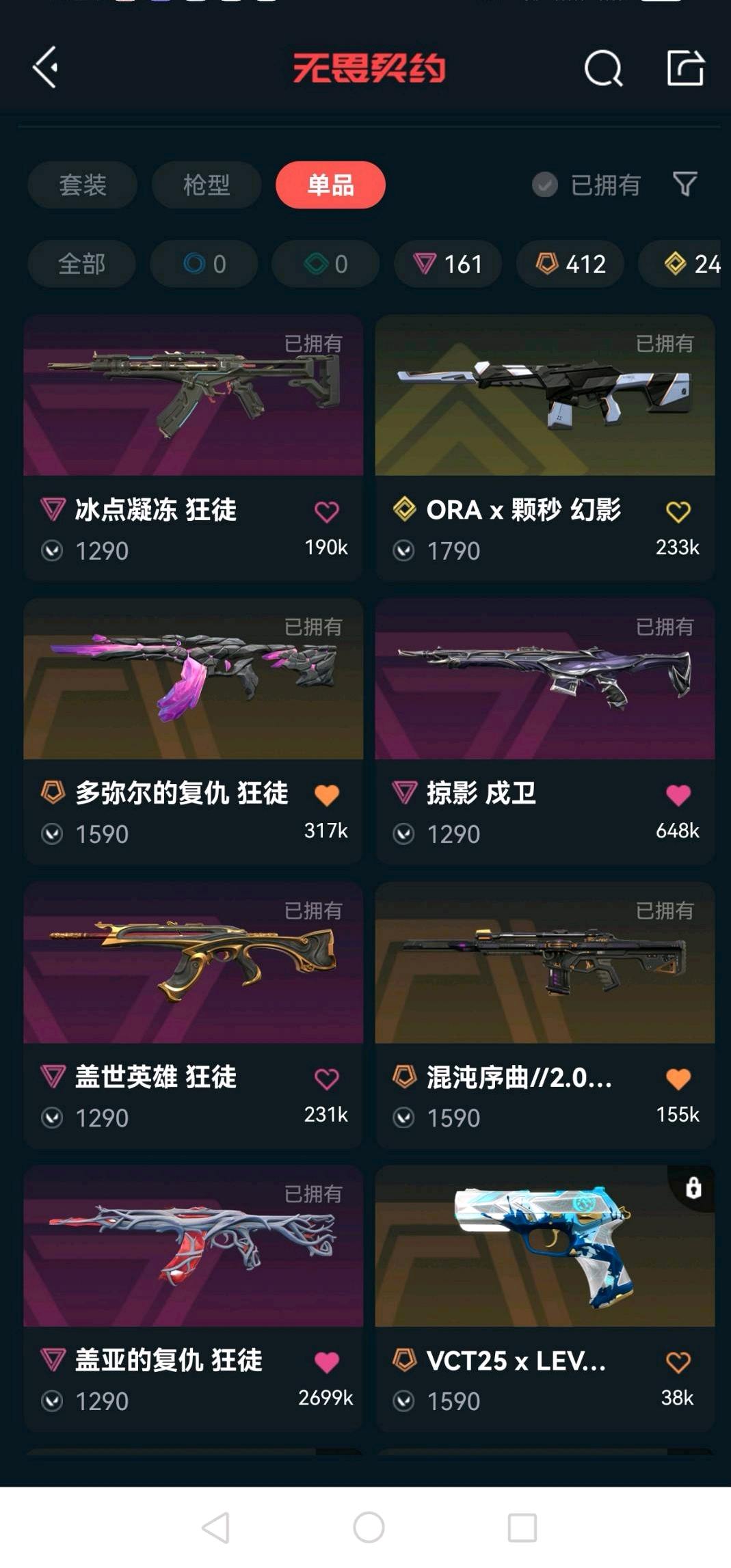Switch to the 枪型 tab
731x1568 pixels.
tap(207, 185)
